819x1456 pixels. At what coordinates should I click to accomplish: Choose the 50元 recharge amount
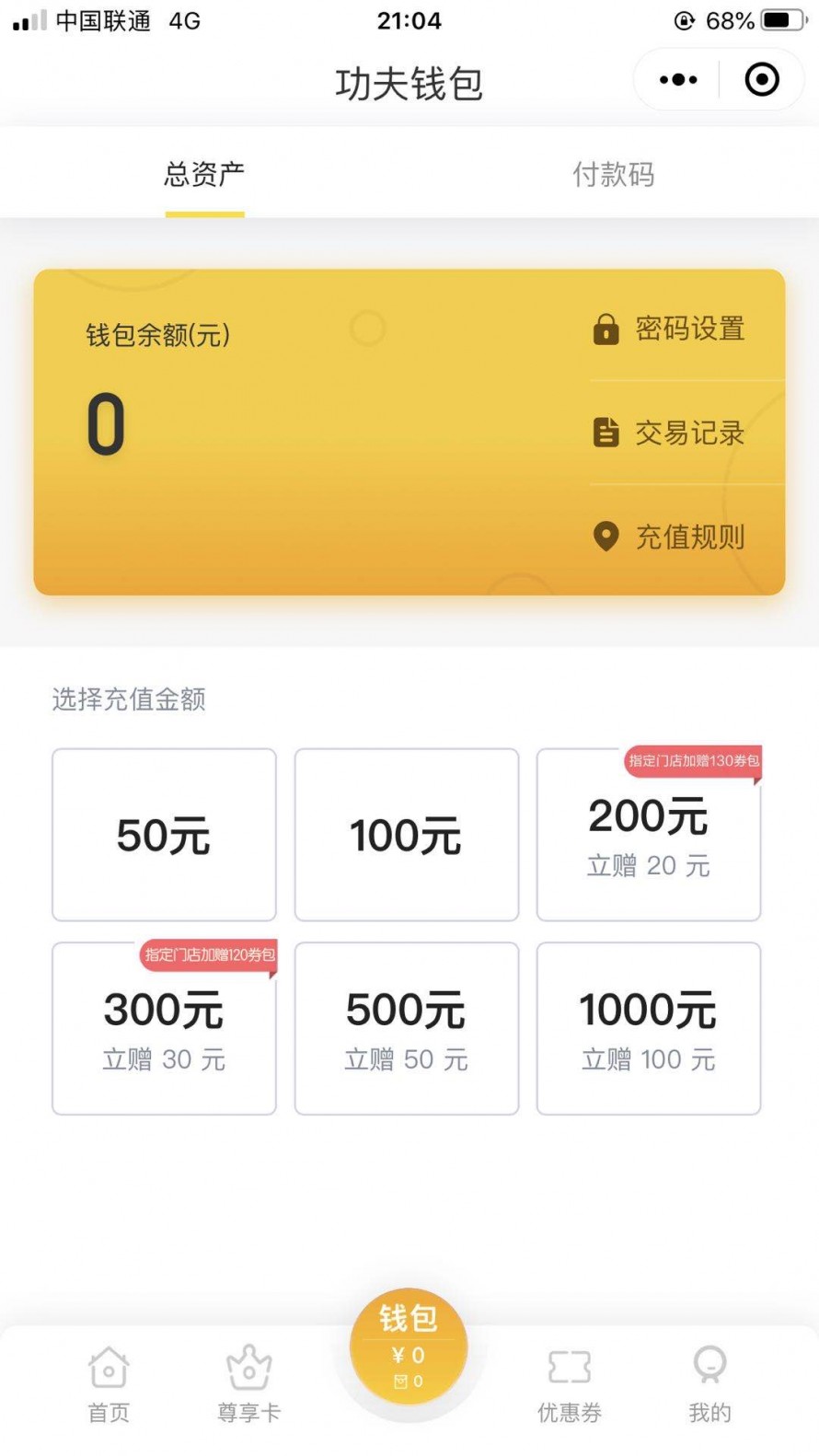164,835
